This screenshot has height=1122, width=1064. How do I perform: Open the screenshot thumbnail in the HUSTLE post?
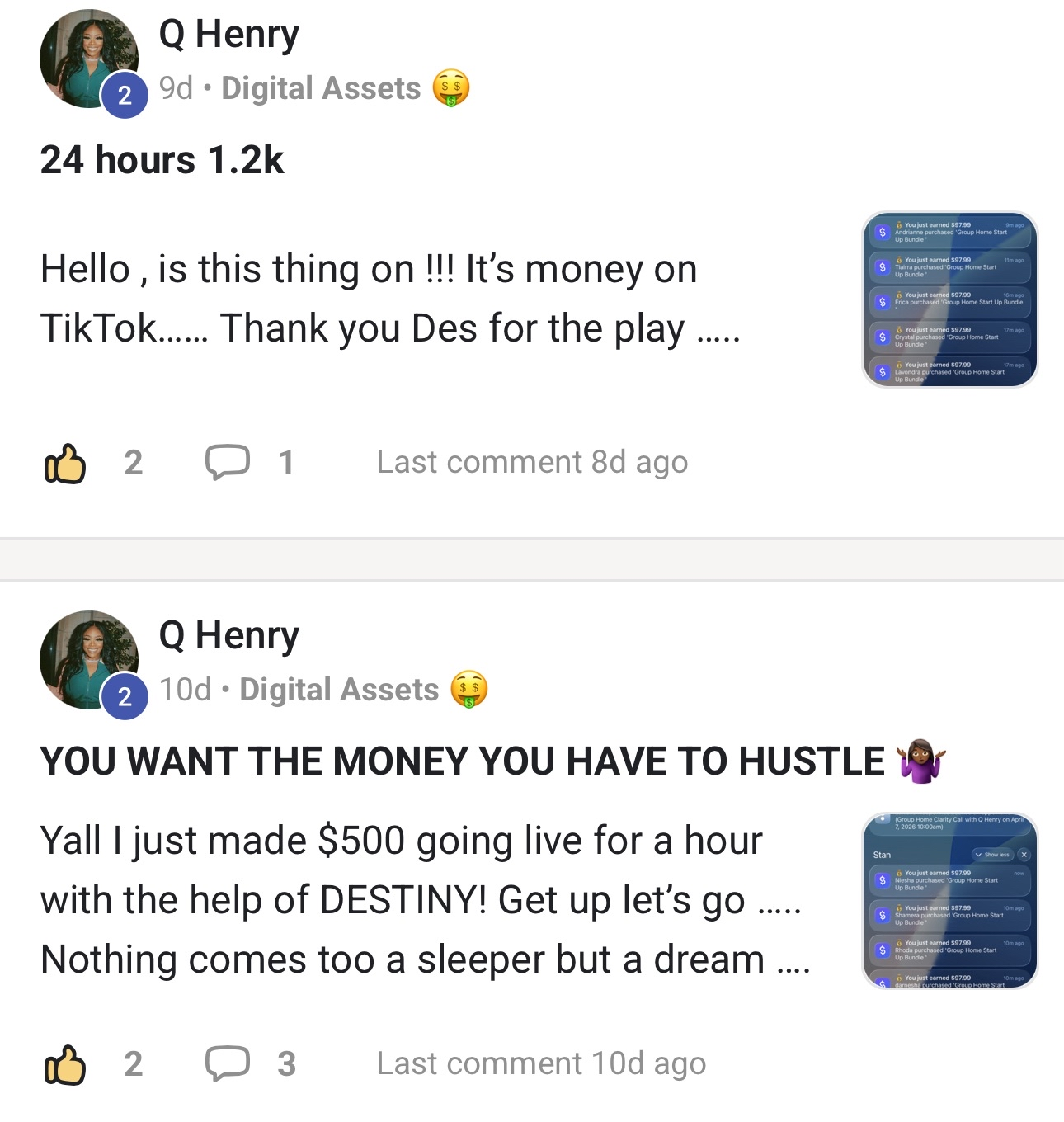pos(949,901)
